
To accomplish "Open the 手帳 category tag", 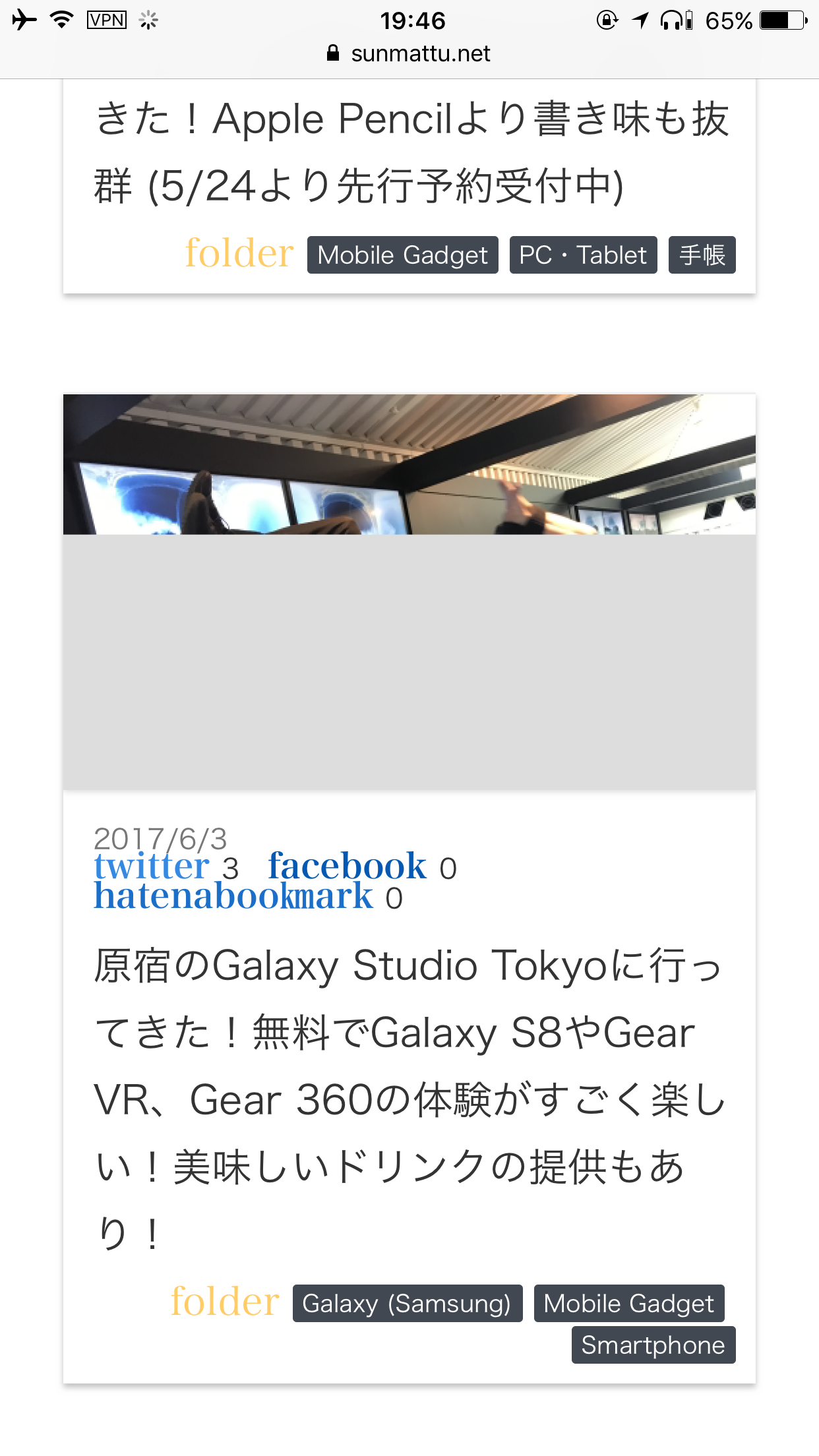I will tap(702, 255).
